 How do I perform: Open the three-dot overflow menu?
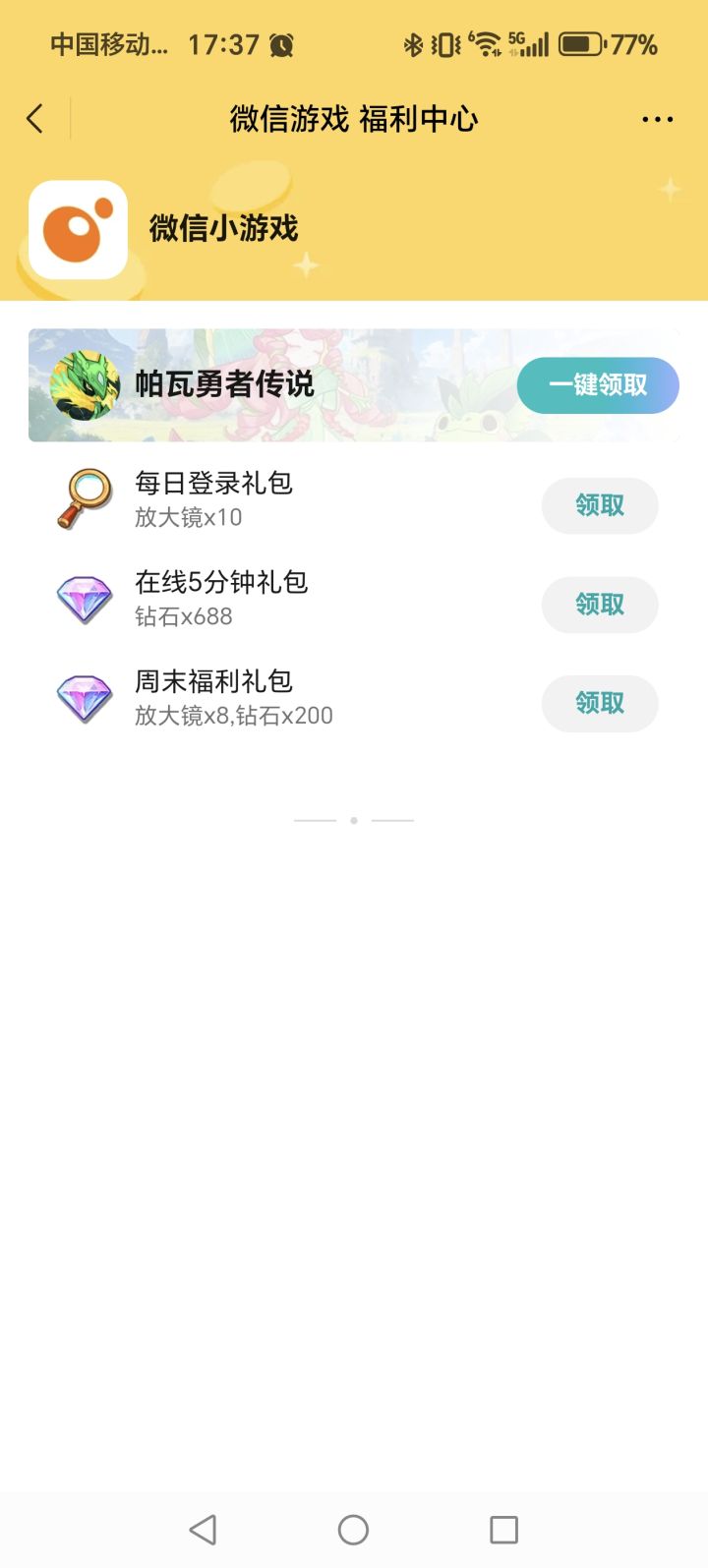(x=657, y=120)
